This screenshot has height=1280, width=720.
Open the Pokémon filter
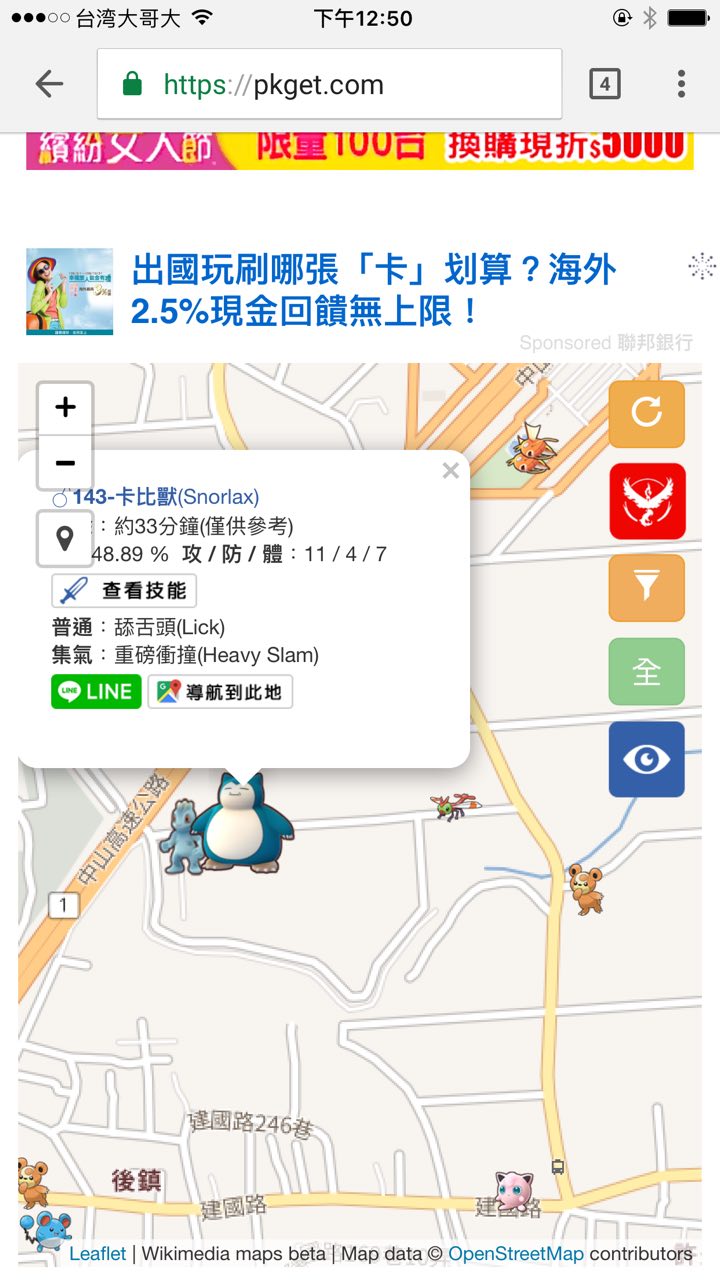(647, 587)
